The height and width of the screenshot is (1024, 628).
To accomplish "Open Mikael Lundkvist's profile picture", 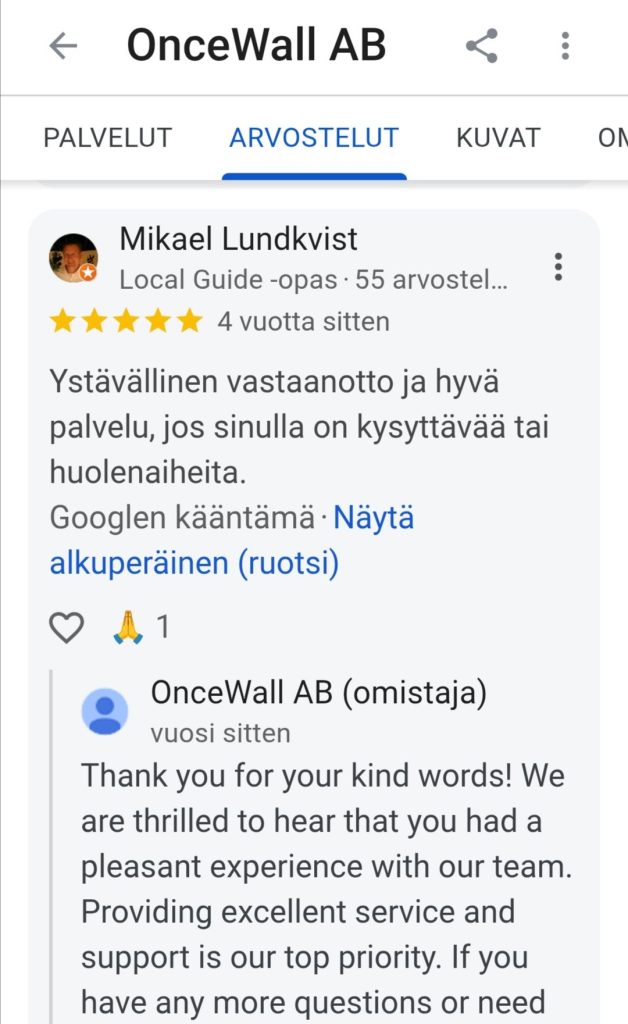I will coord(74,260).
